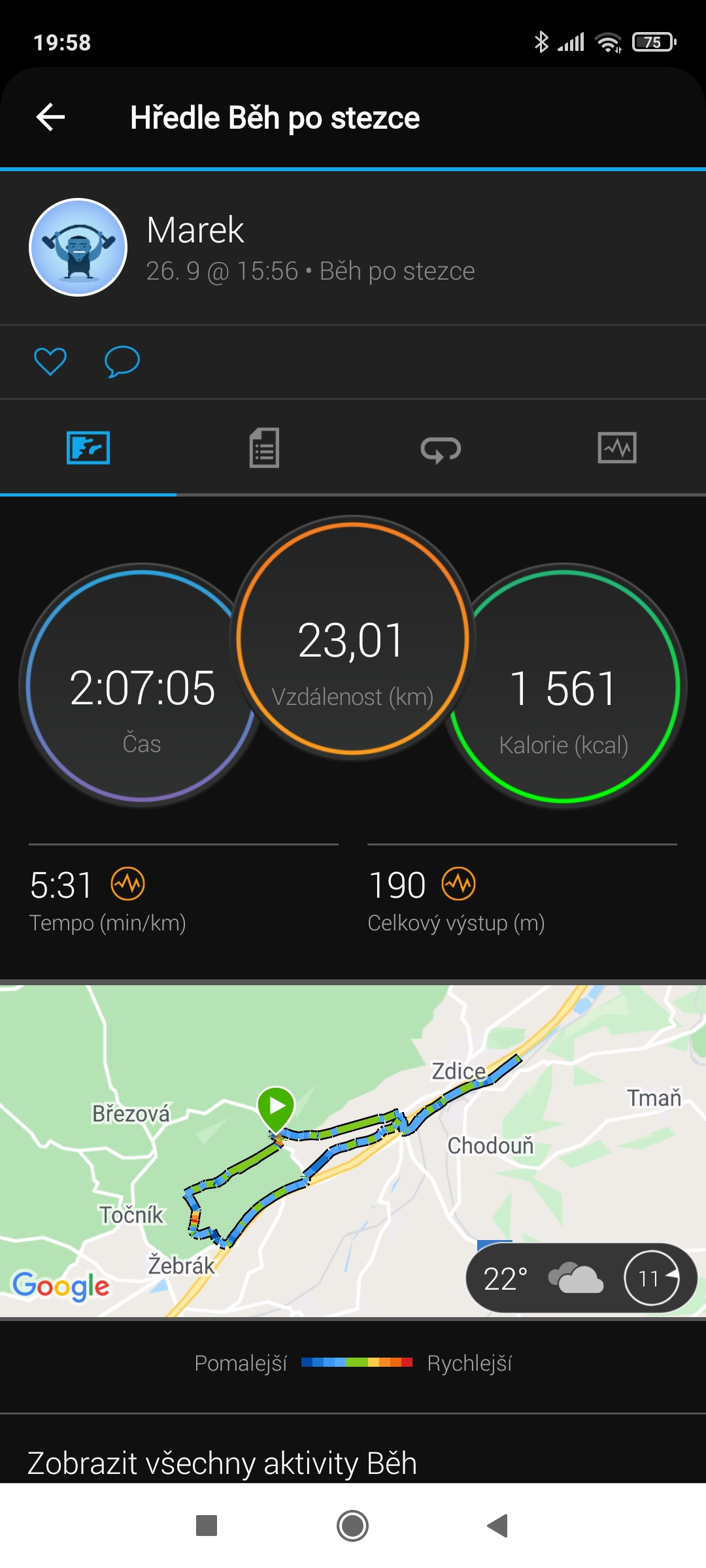Open recent apps with the square button
This screenshot has height=1568, width=706.
click(207, 1526)
